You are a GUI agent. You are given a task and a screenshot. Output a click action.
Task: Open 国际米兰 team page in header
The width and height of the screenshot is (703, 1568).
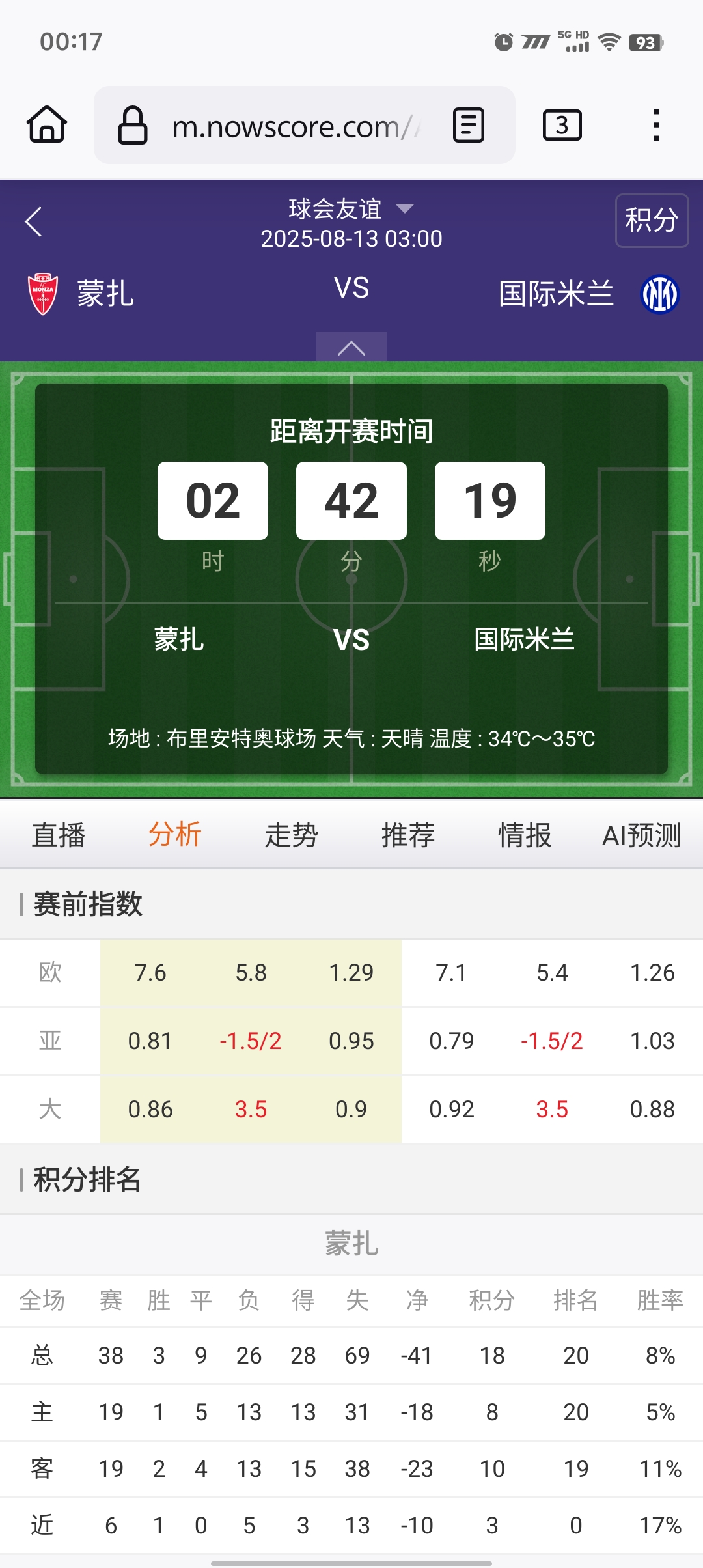(588, 294)
